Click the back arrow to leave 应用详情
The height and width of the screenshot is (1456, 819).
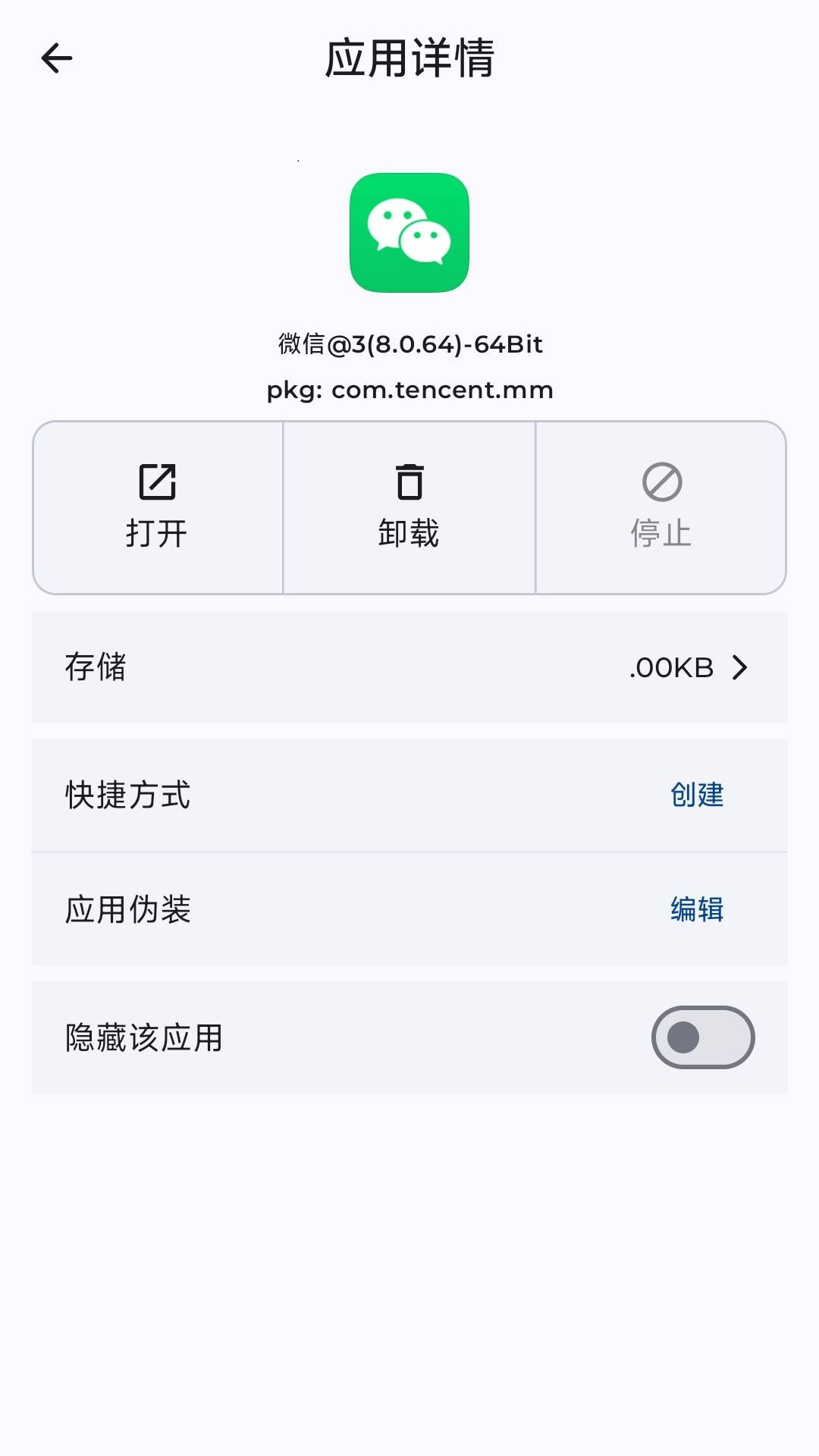pos(55,59)
